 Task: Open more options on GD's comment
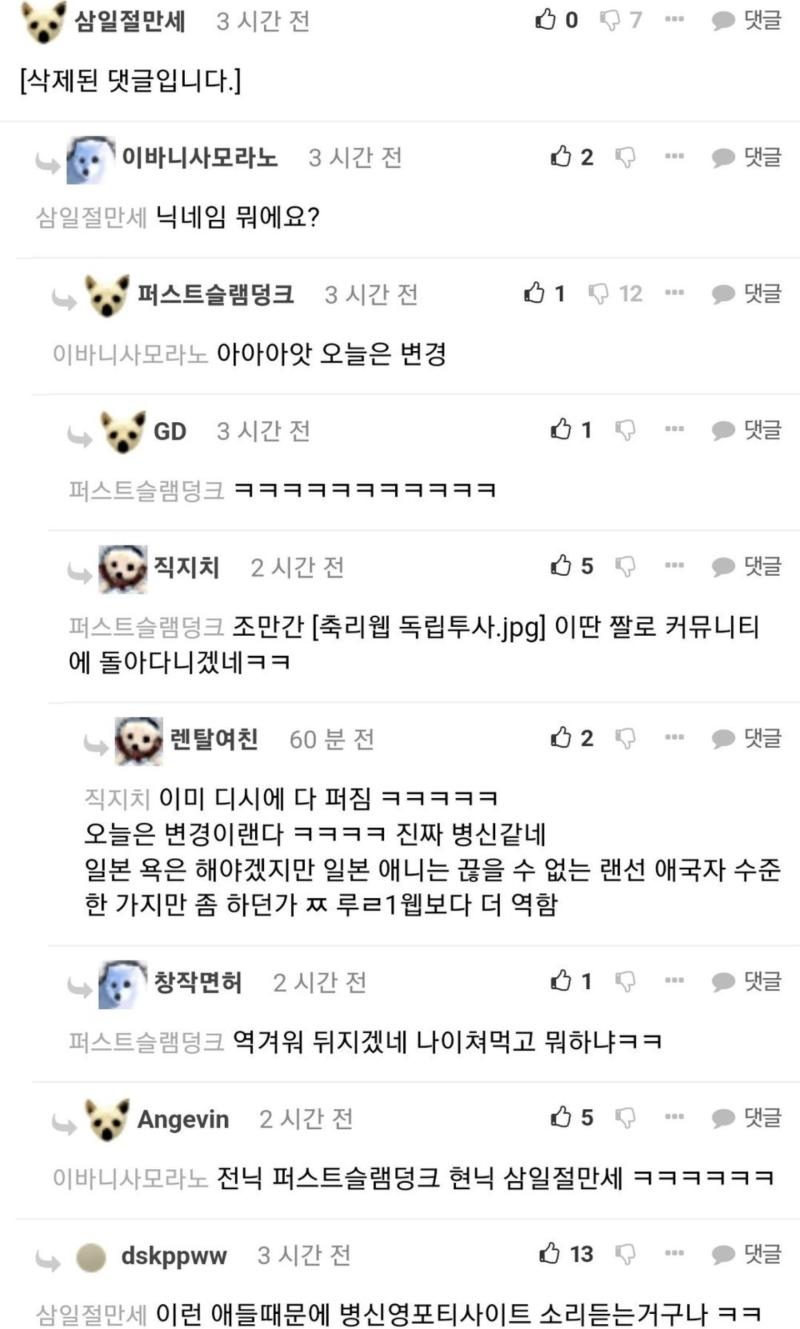[675, 430]
